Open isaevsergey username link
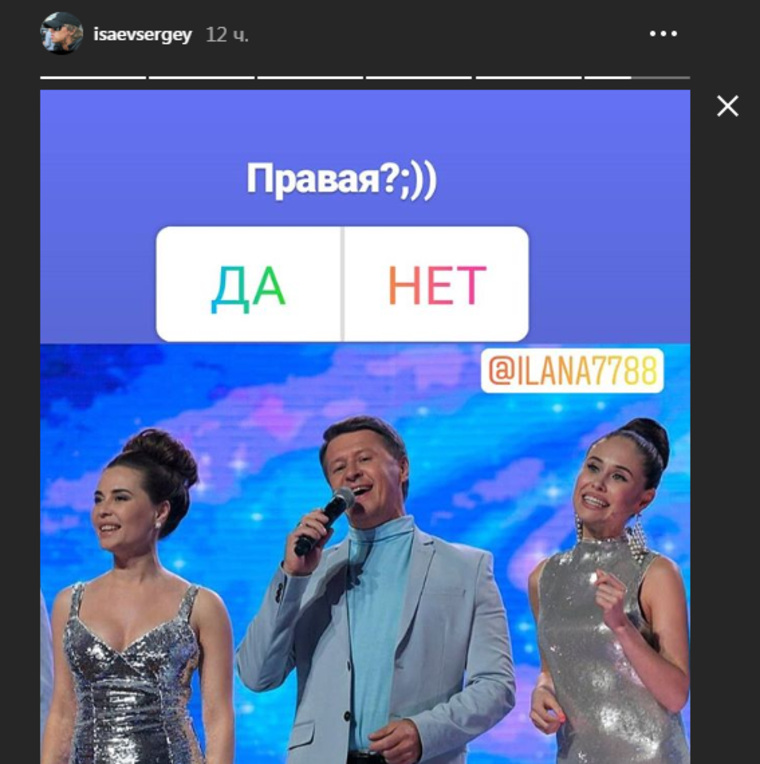The height and width of the screenshot is (764, 760). [142, 35]
